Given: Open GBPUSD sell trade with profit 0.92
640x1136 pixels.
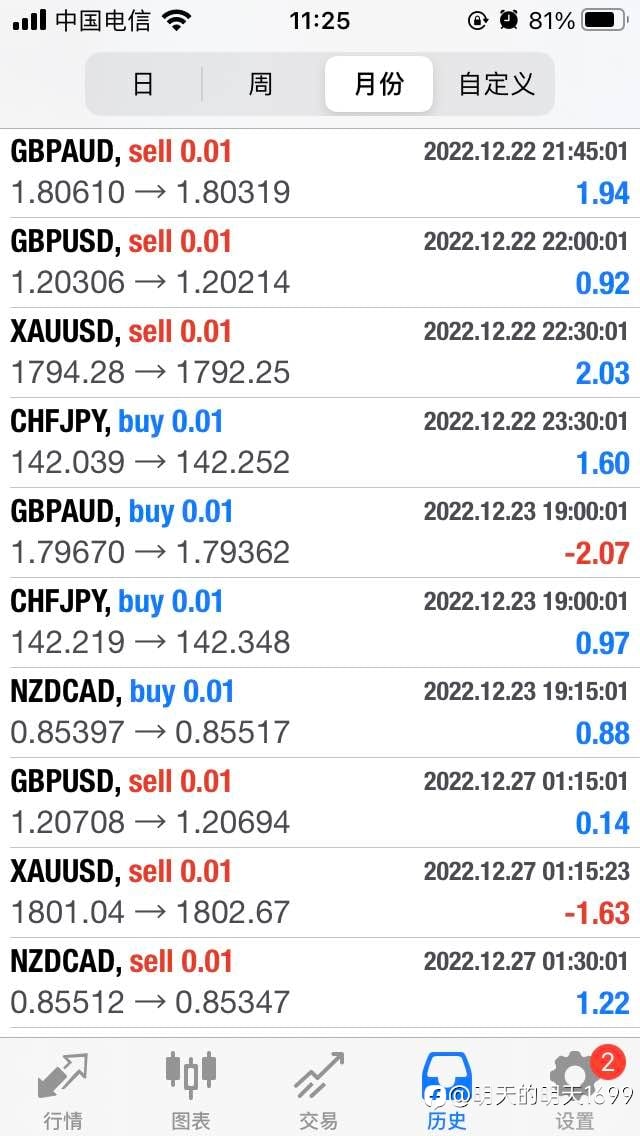Looking at the screenshot, I should (320, 263).
